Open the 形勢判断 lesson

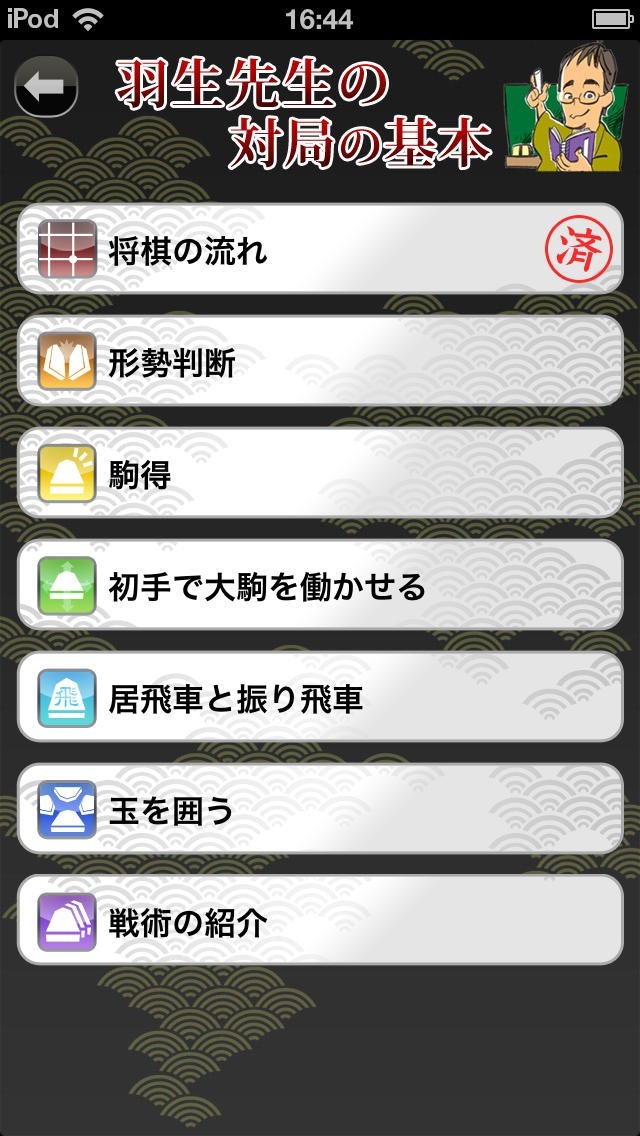click(x=320, y=361)
